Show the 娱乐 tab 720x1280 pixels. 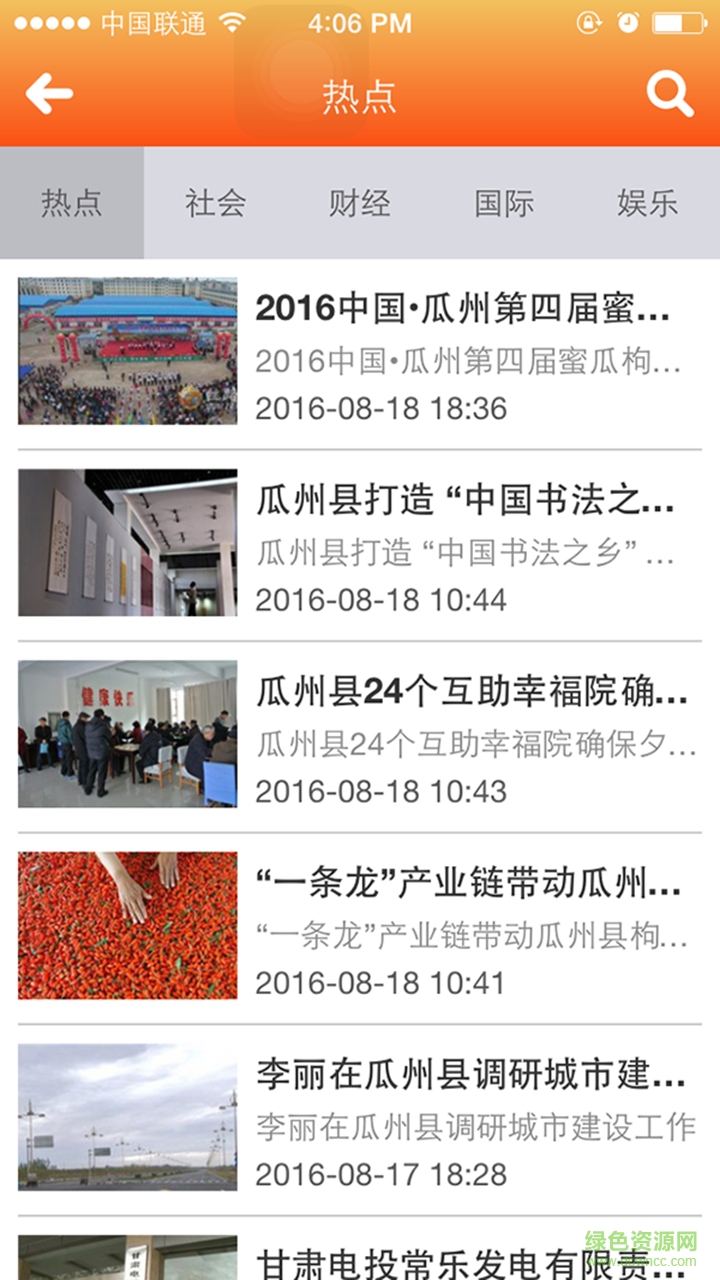point(647,204)
